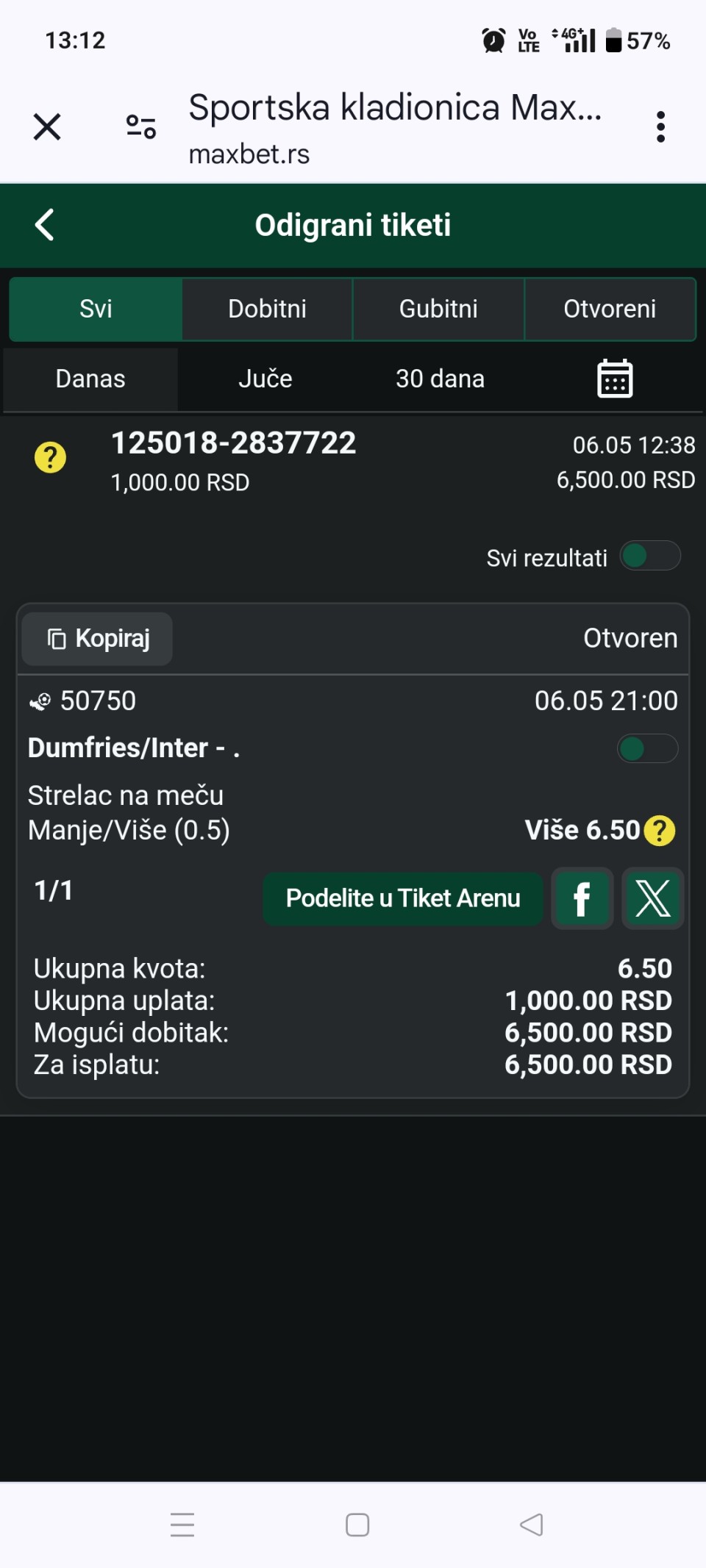This screenshot has width=706, height=1568.
Task: Tap the system home button
Action: point(357,1525)
